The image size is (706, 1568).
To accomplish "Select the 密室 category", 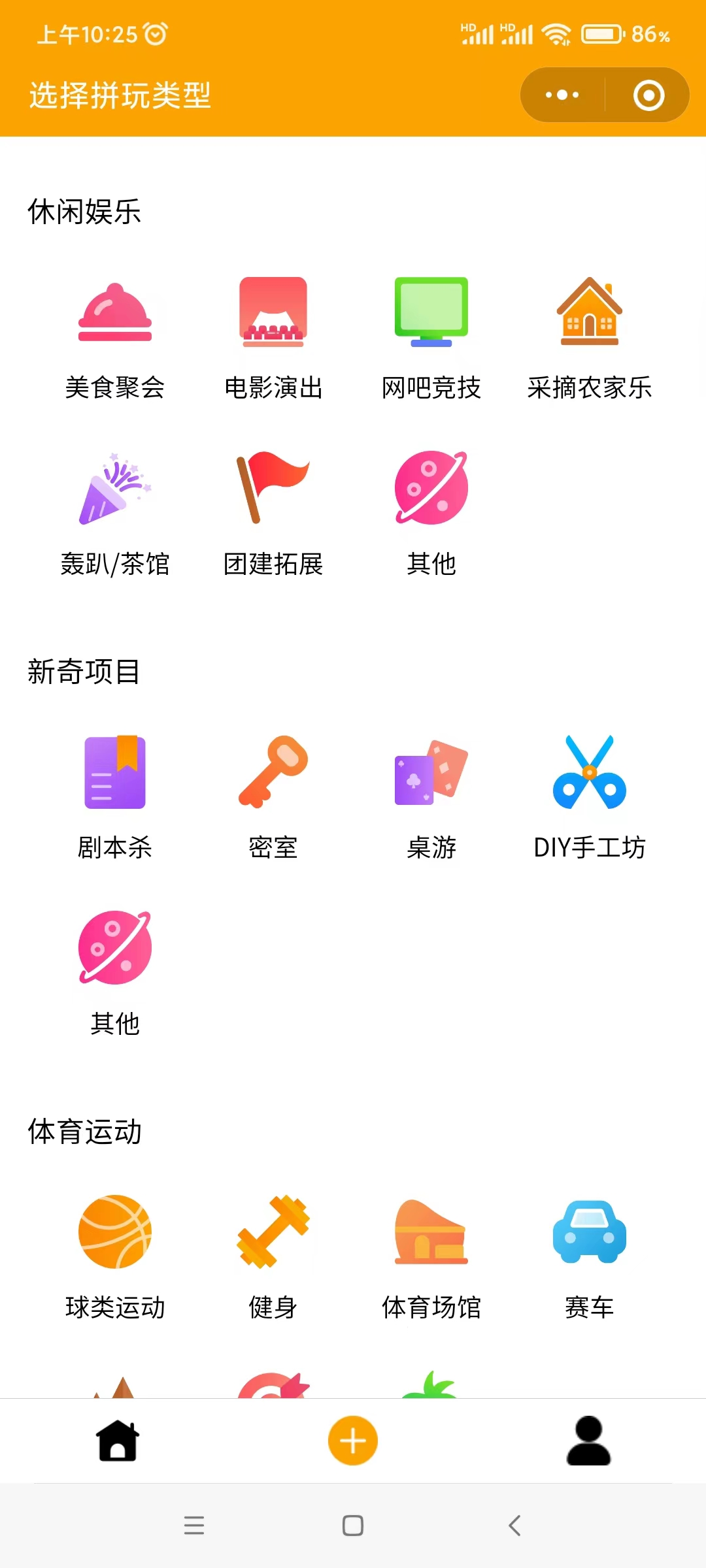I will [273, 798].
